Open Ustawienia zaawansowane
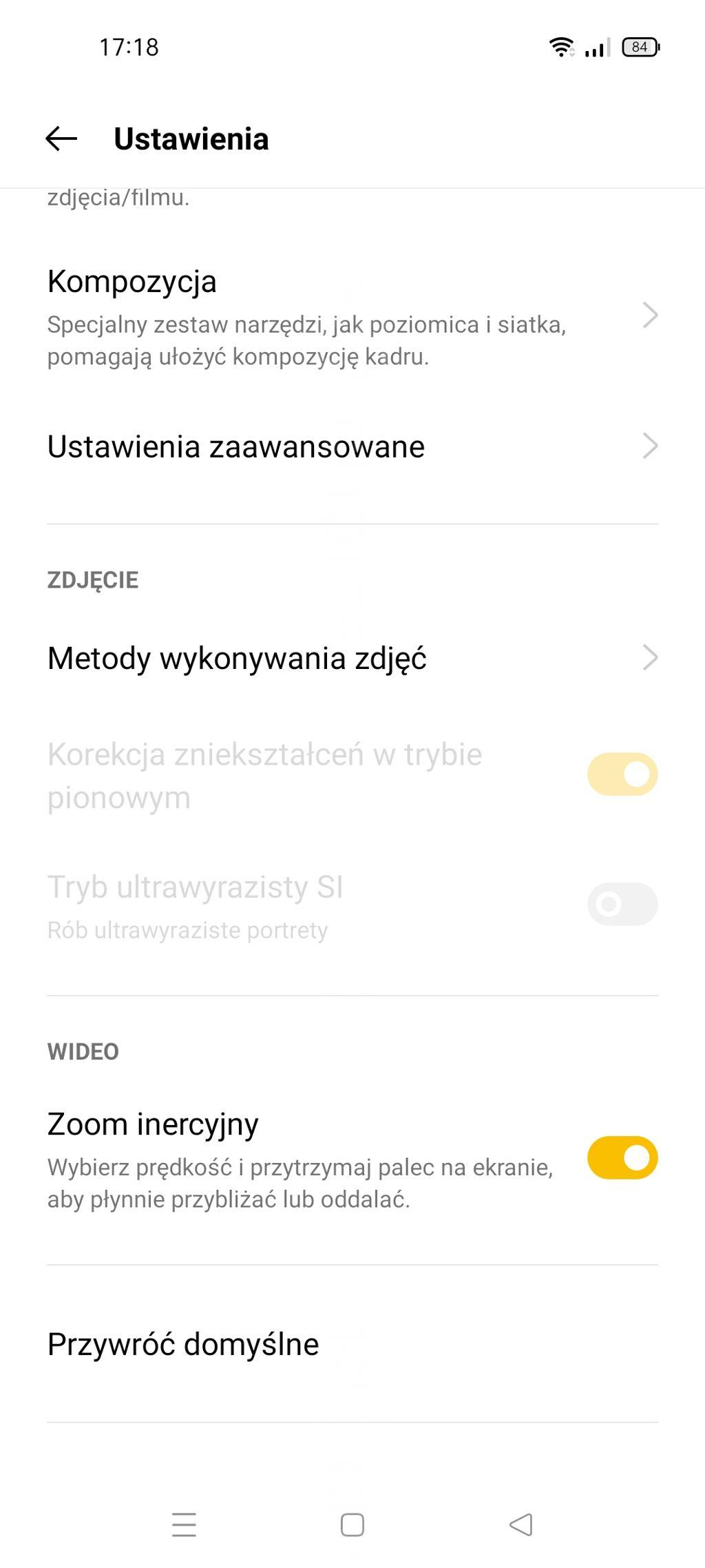The height and width of the screenshot is (1568, 705). click(x=351, y=446)
